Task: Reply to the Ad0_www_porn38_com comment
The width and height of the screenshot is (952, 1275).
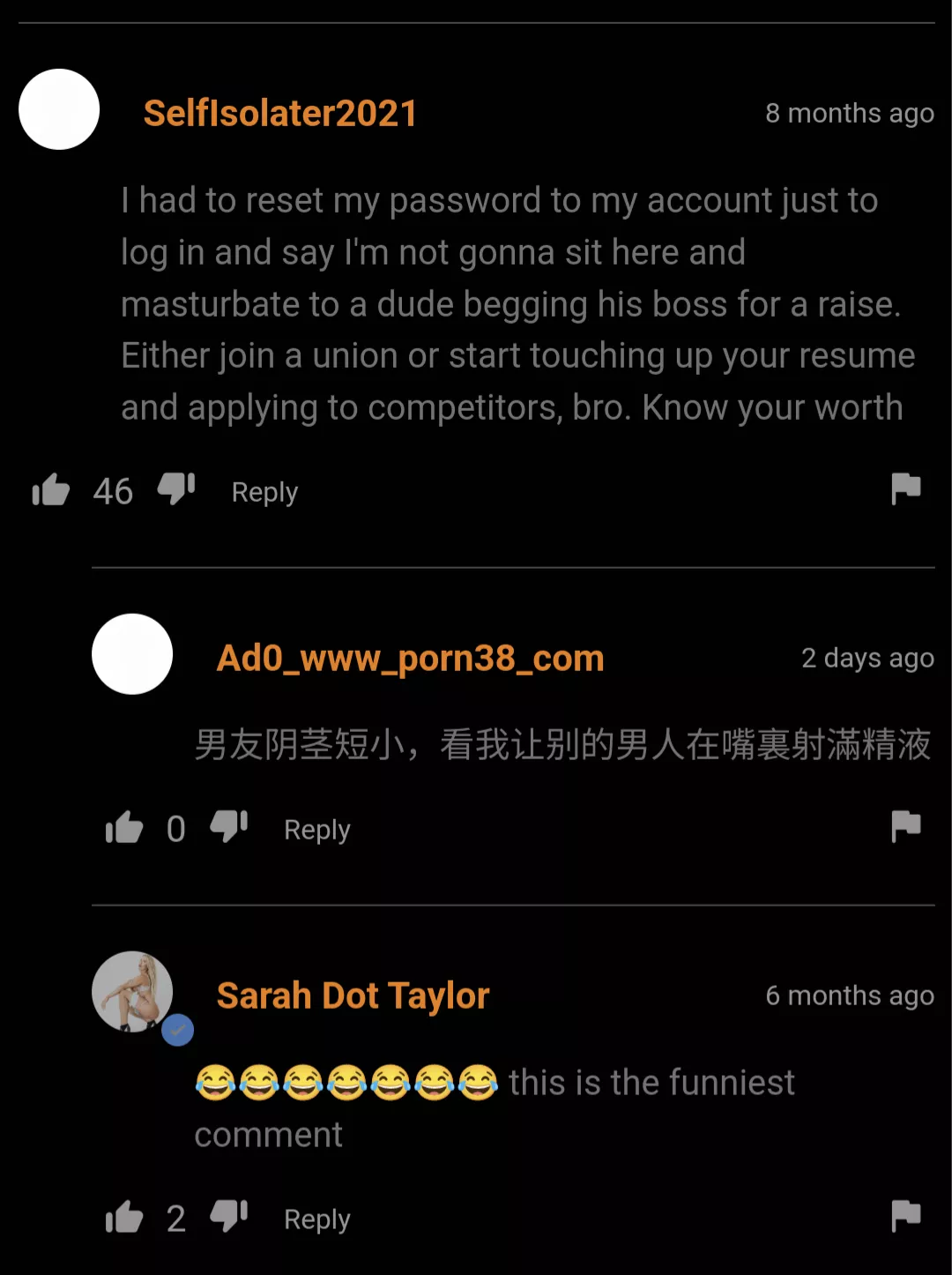Action: coord(316,830)
